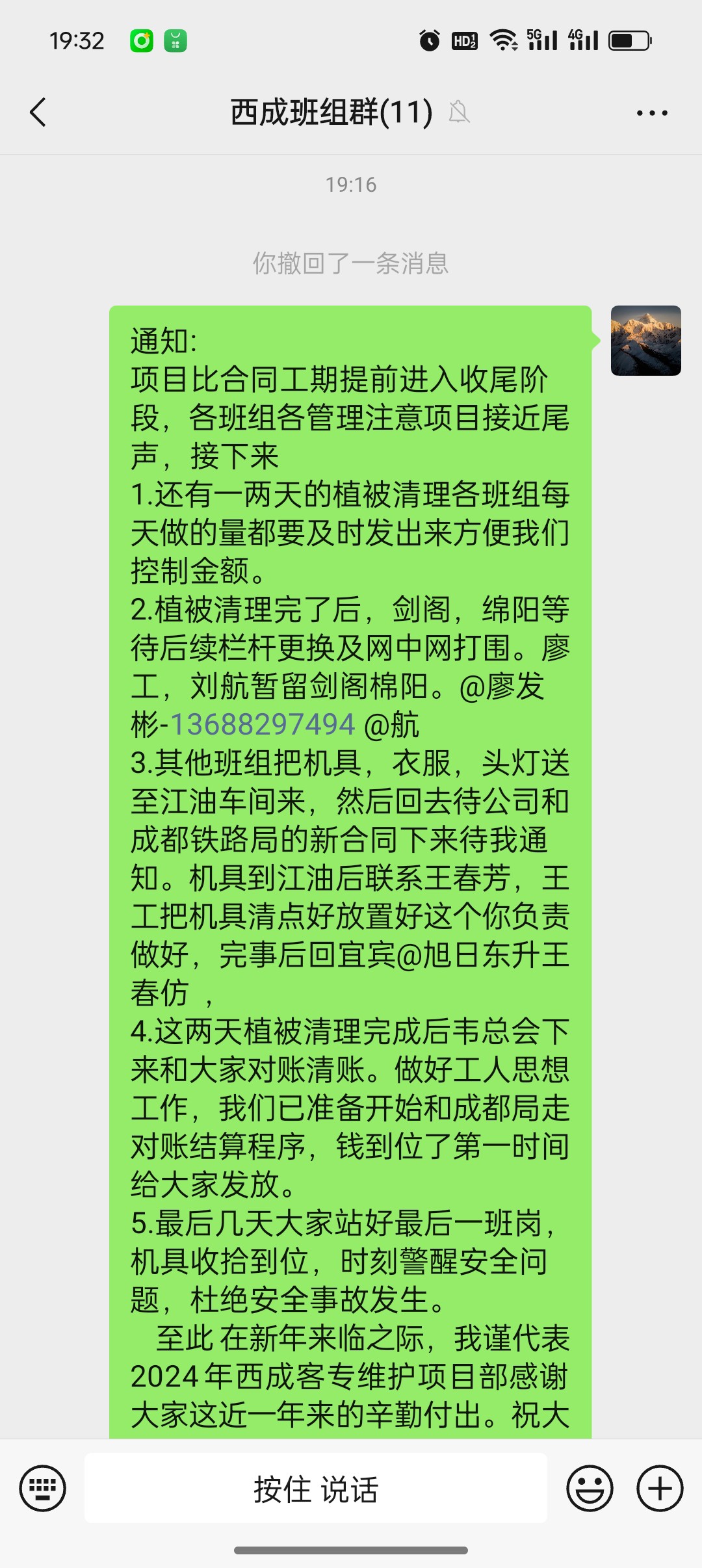
Task: Open the emoji picker
Action: (x=590, y=1487)
